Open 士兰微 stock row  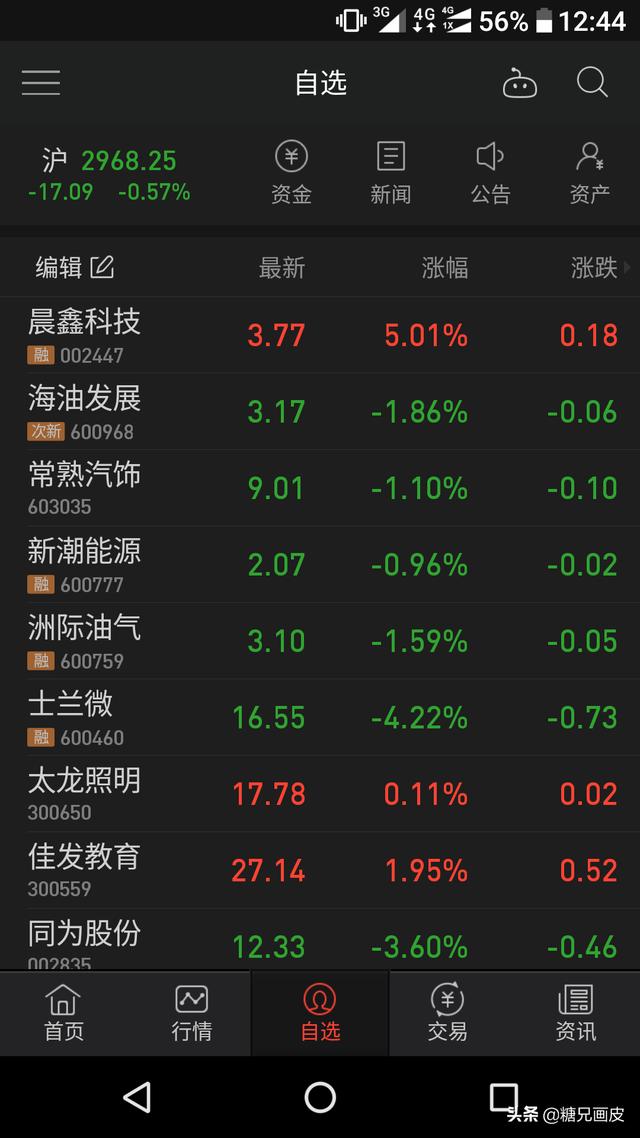coord(320,718)
